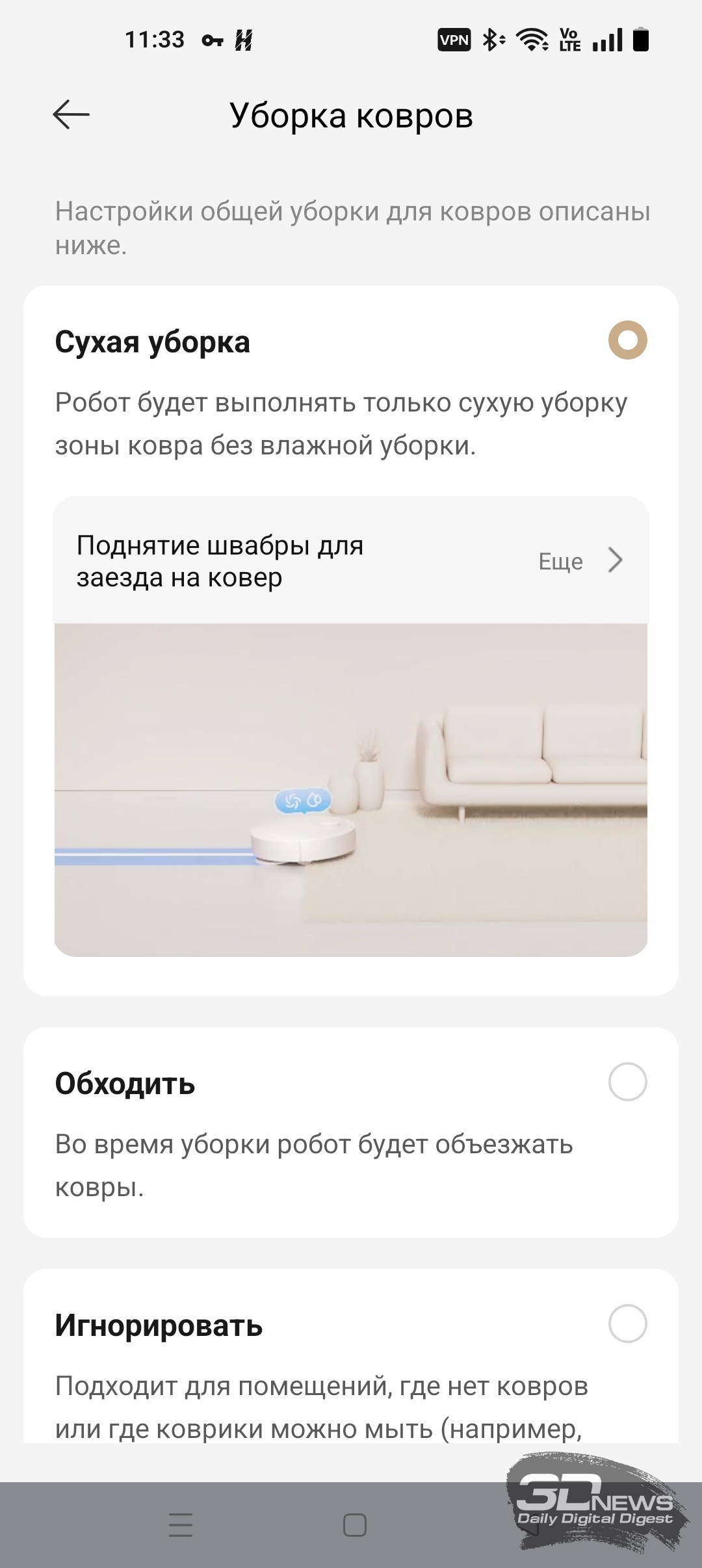Image resolution: width=702 pixels, height=1568 pixels.
Task: Tap the system home button
Action: pos(354,1524)
